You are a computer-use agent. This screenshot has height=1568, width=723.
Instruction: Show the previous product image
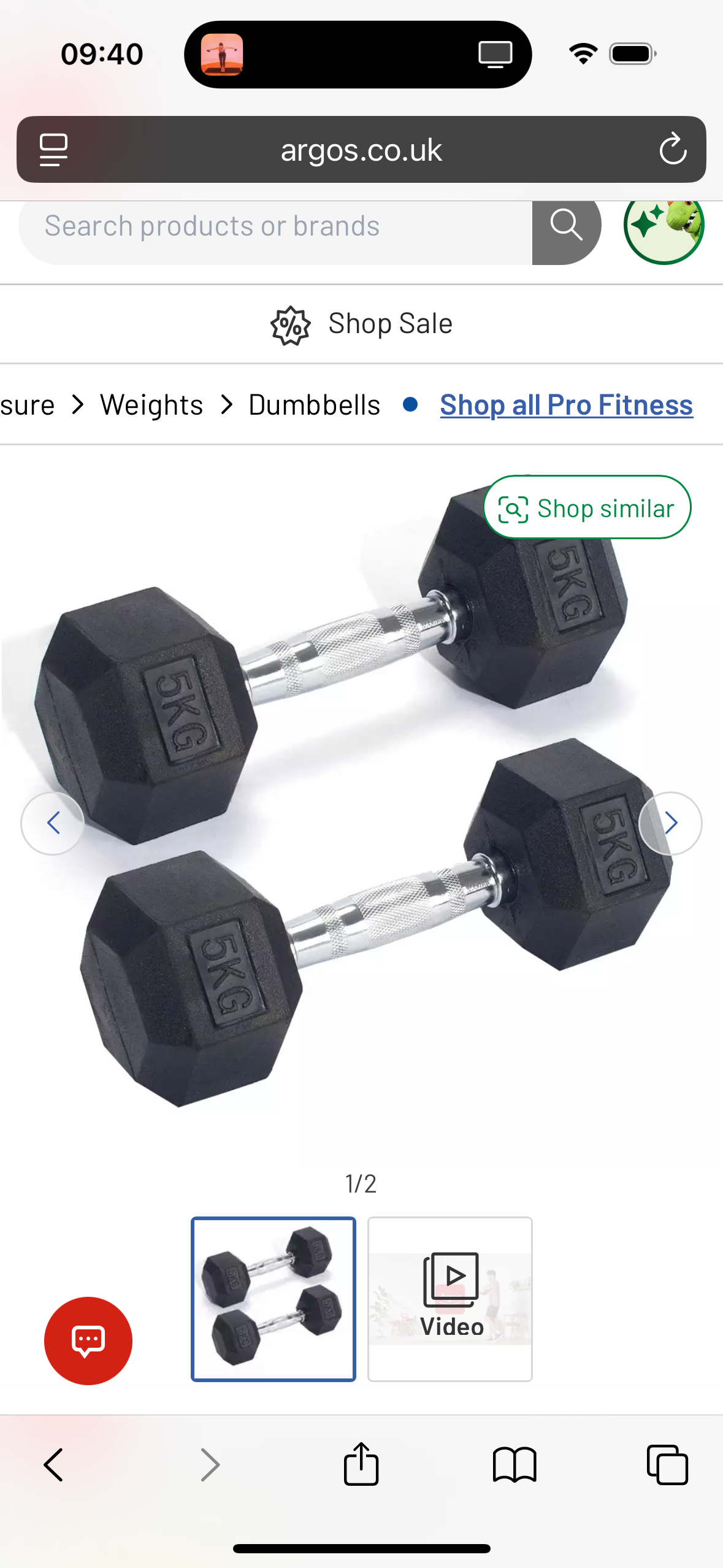53,823
